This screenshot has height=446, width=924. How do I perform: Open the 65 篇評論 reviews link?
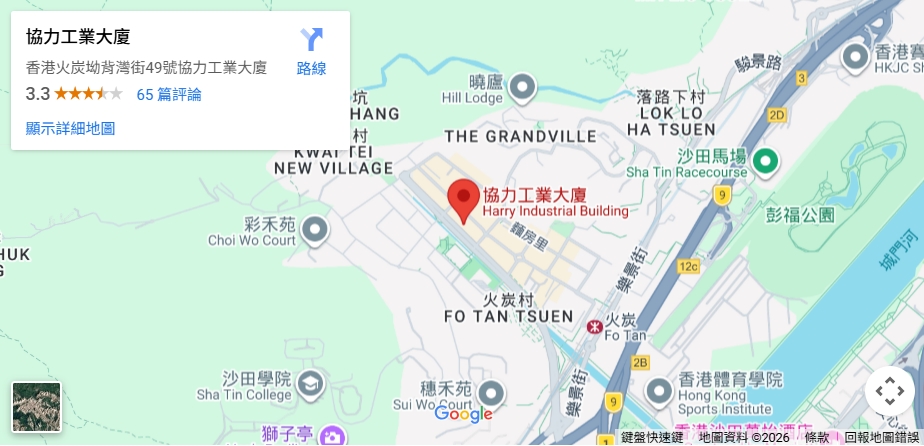(168, 94)
